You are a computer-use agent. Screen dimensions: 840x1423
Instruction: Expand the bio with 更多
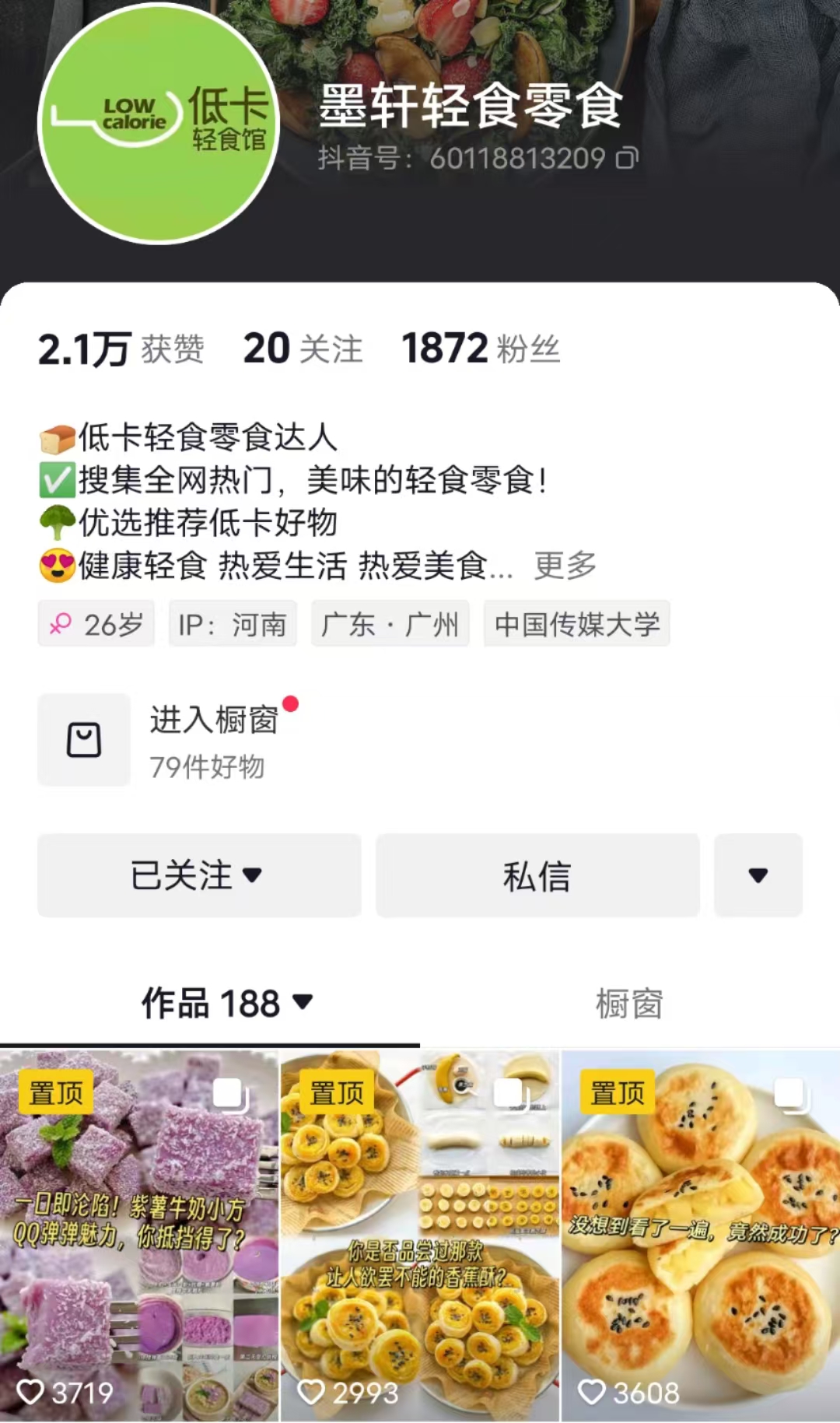(565, 566)
